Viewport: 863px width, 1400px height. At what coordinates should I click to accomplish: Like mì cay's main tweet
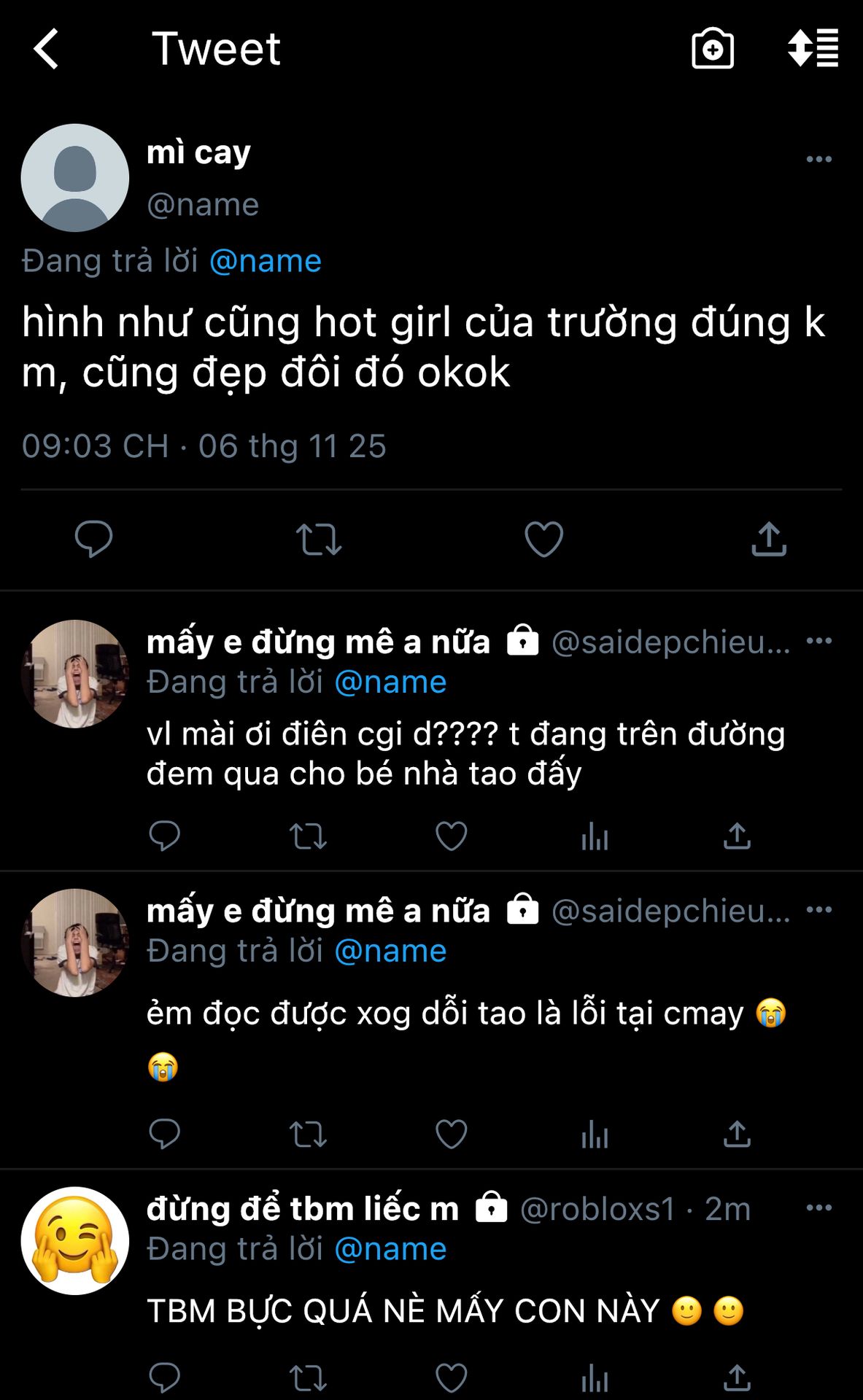click(x=544, y=540)
